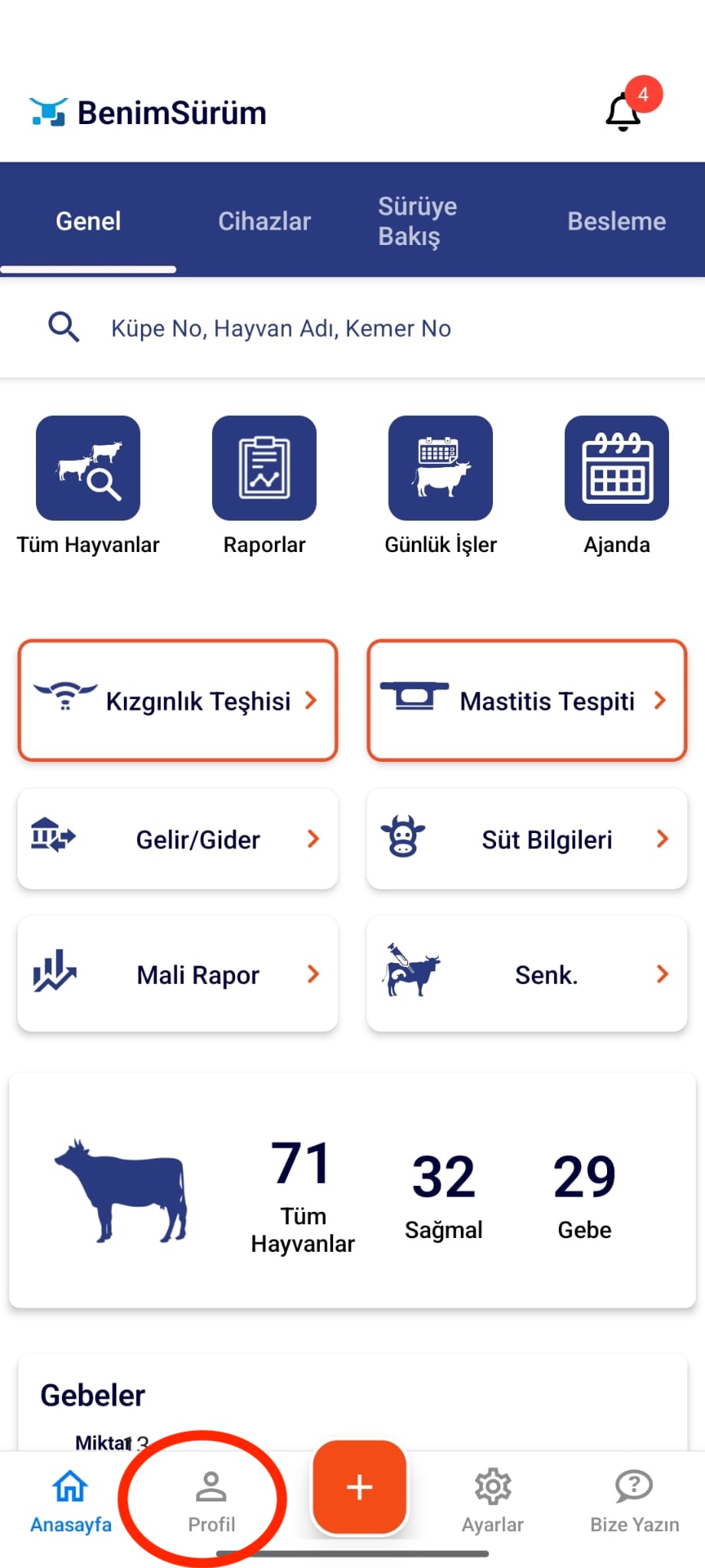Open Mastitis Tespiti card
Viewport: 705px width, 1568px height.
527,701
